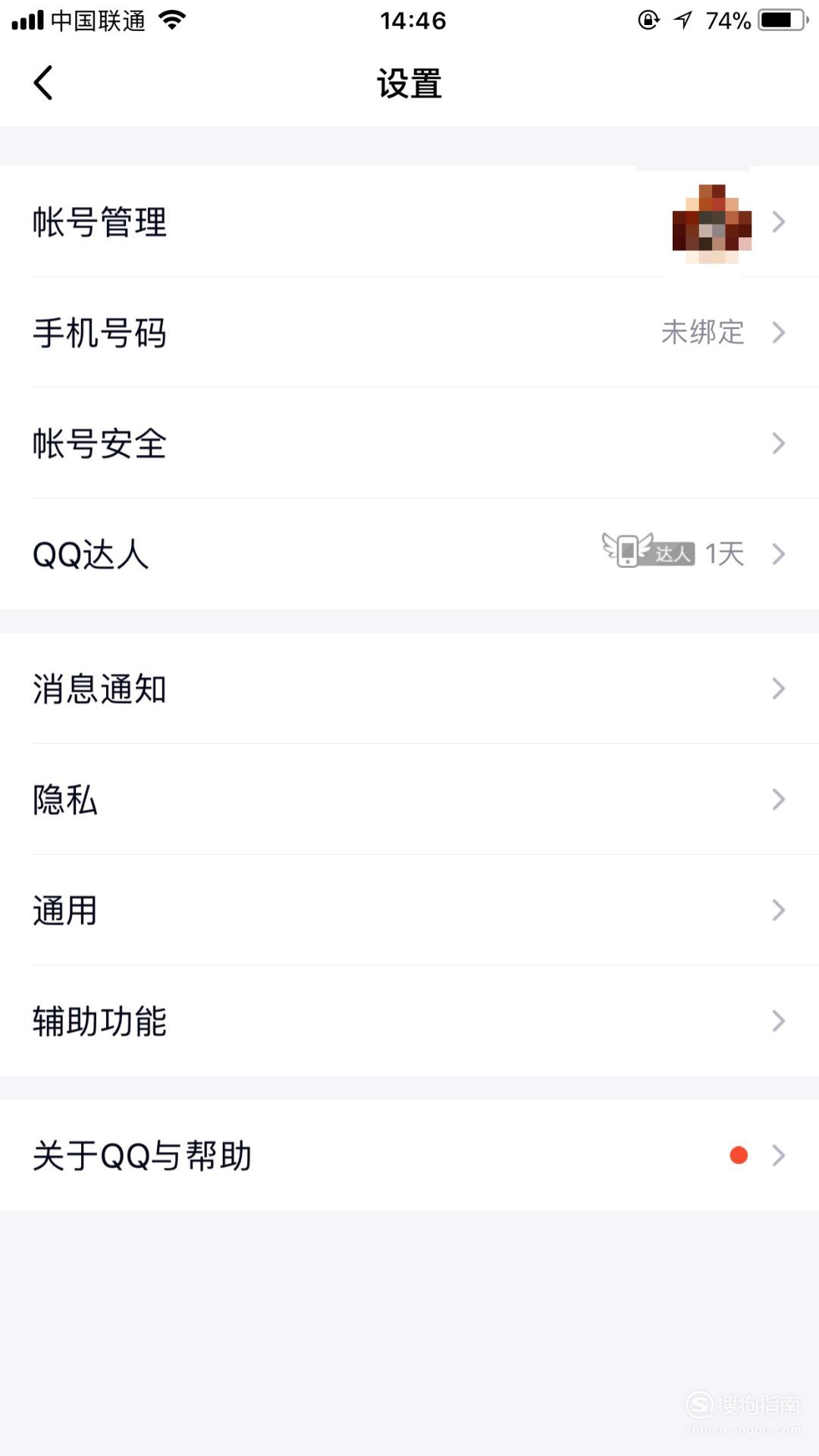
Task: Open 隐私 privacy settings
Action: 409,799
